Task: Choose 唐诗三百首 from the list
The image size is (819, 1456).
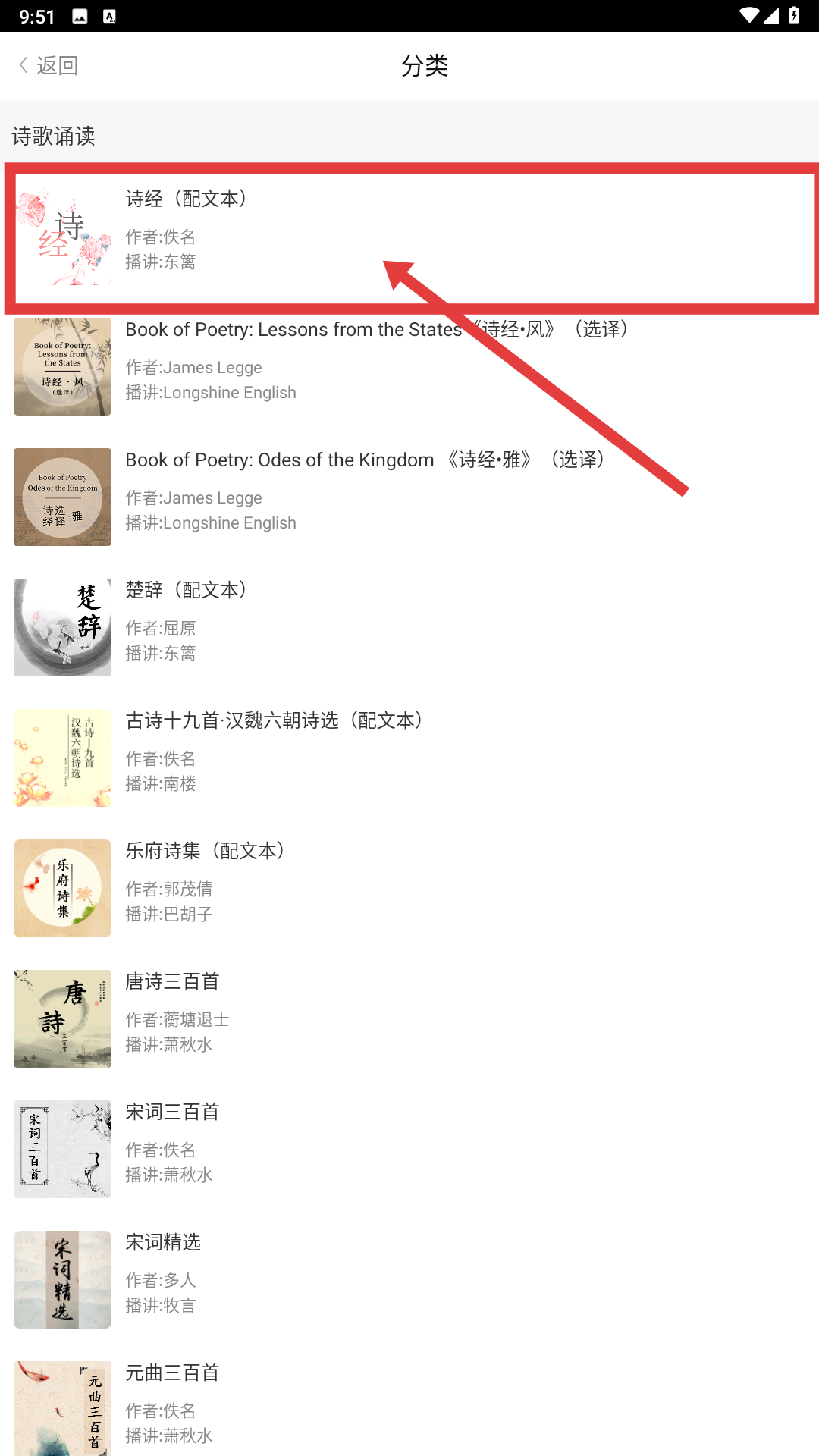Action: click(409, 1019)
